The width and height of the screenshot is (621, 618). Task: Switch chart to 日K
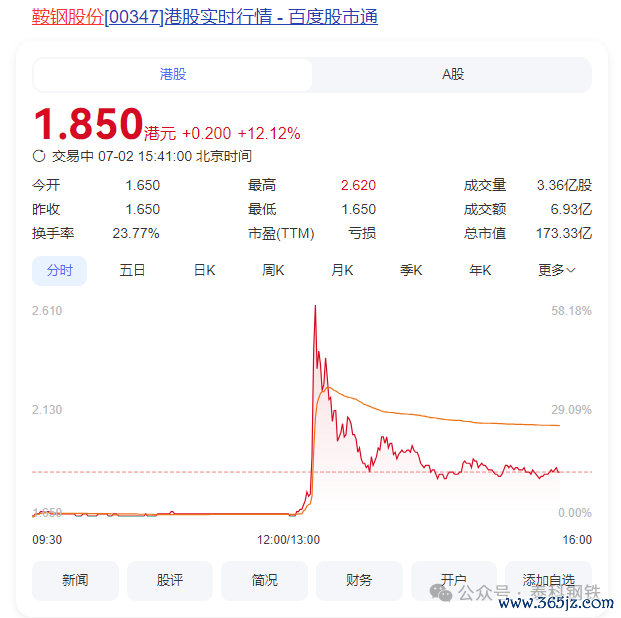tap(204, 270)
